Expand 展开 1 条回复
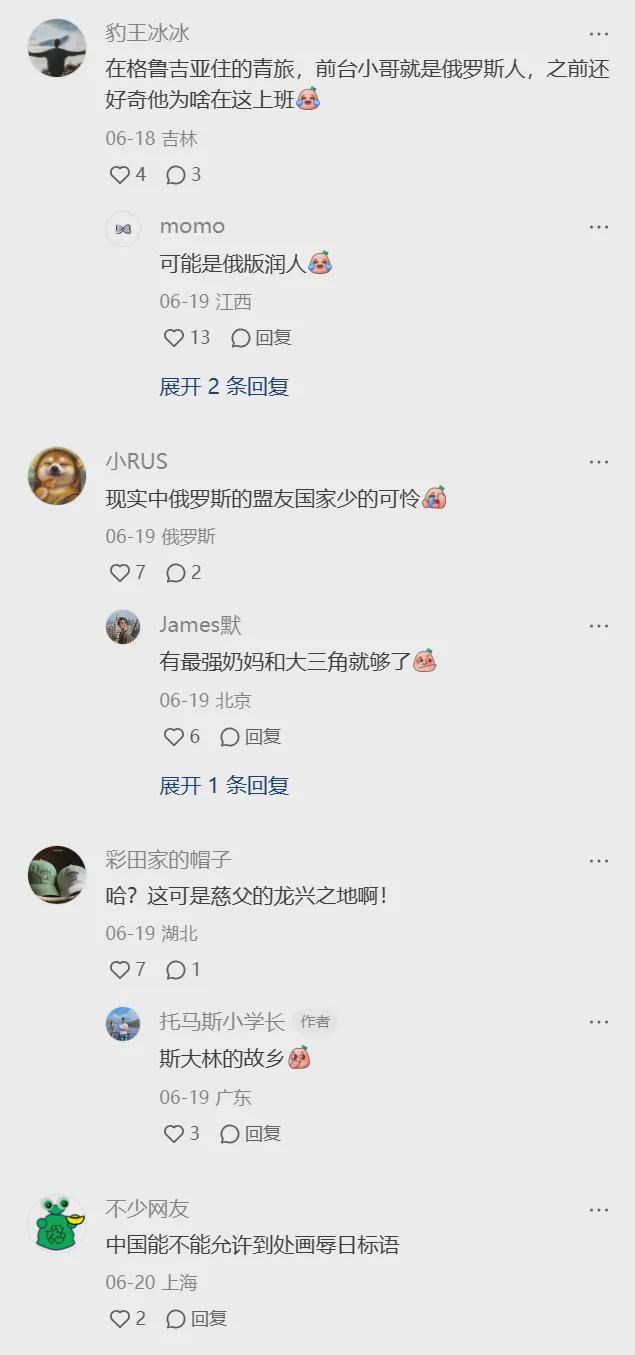 [x=224, y=786]
